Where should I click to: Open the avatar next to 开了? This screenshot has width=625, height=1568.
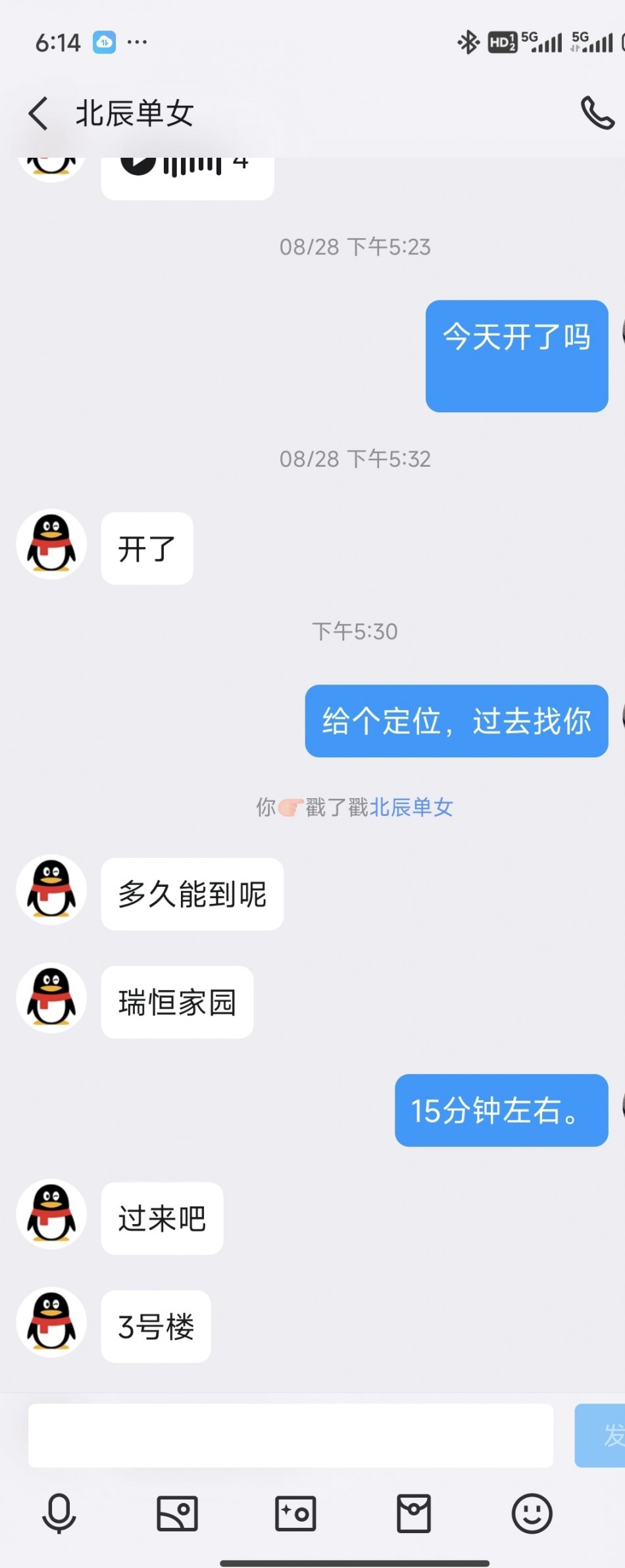point(51,545)
